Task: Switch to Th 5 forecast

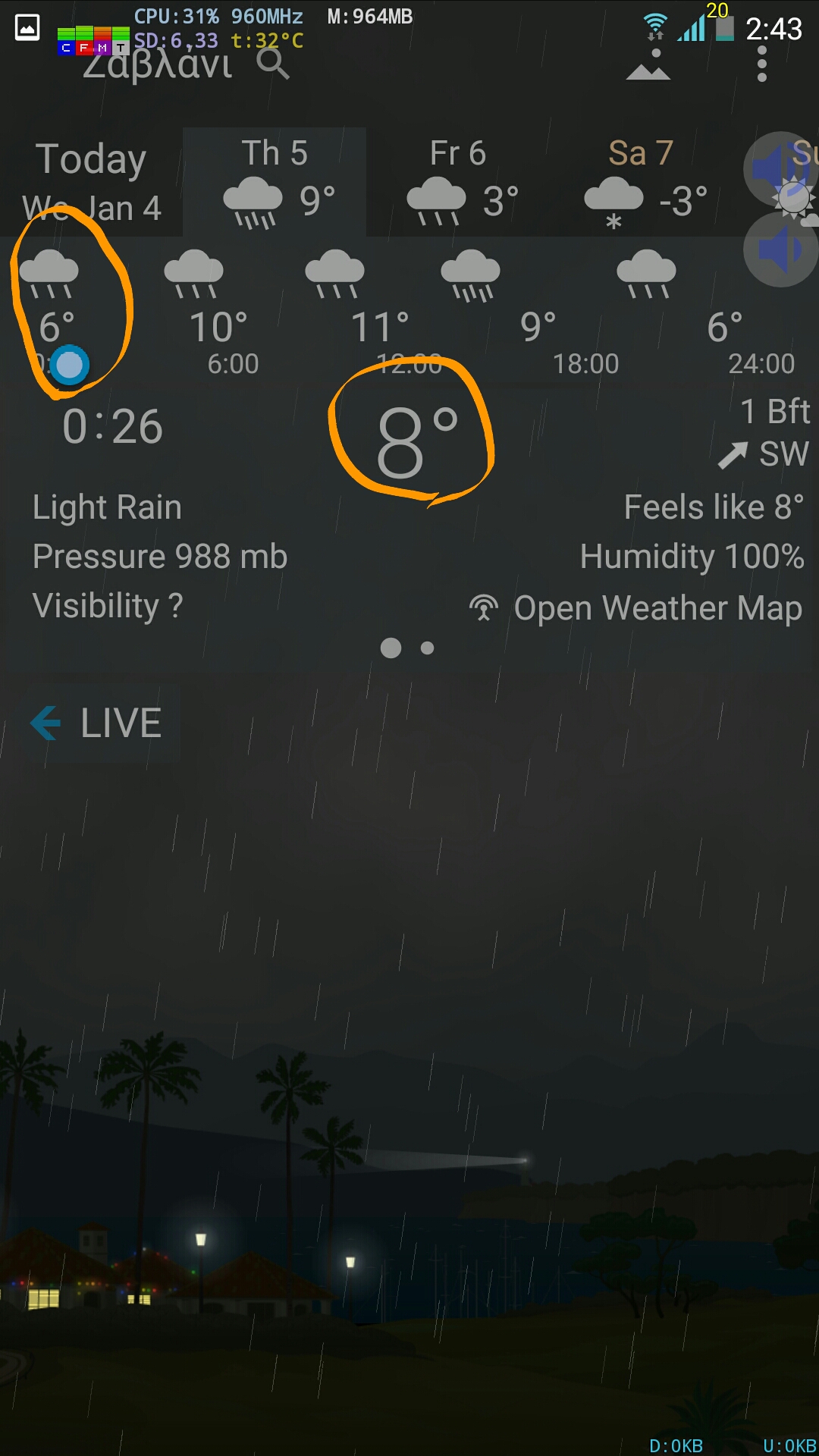Action: pyautogui.click(x=275, y=182)
